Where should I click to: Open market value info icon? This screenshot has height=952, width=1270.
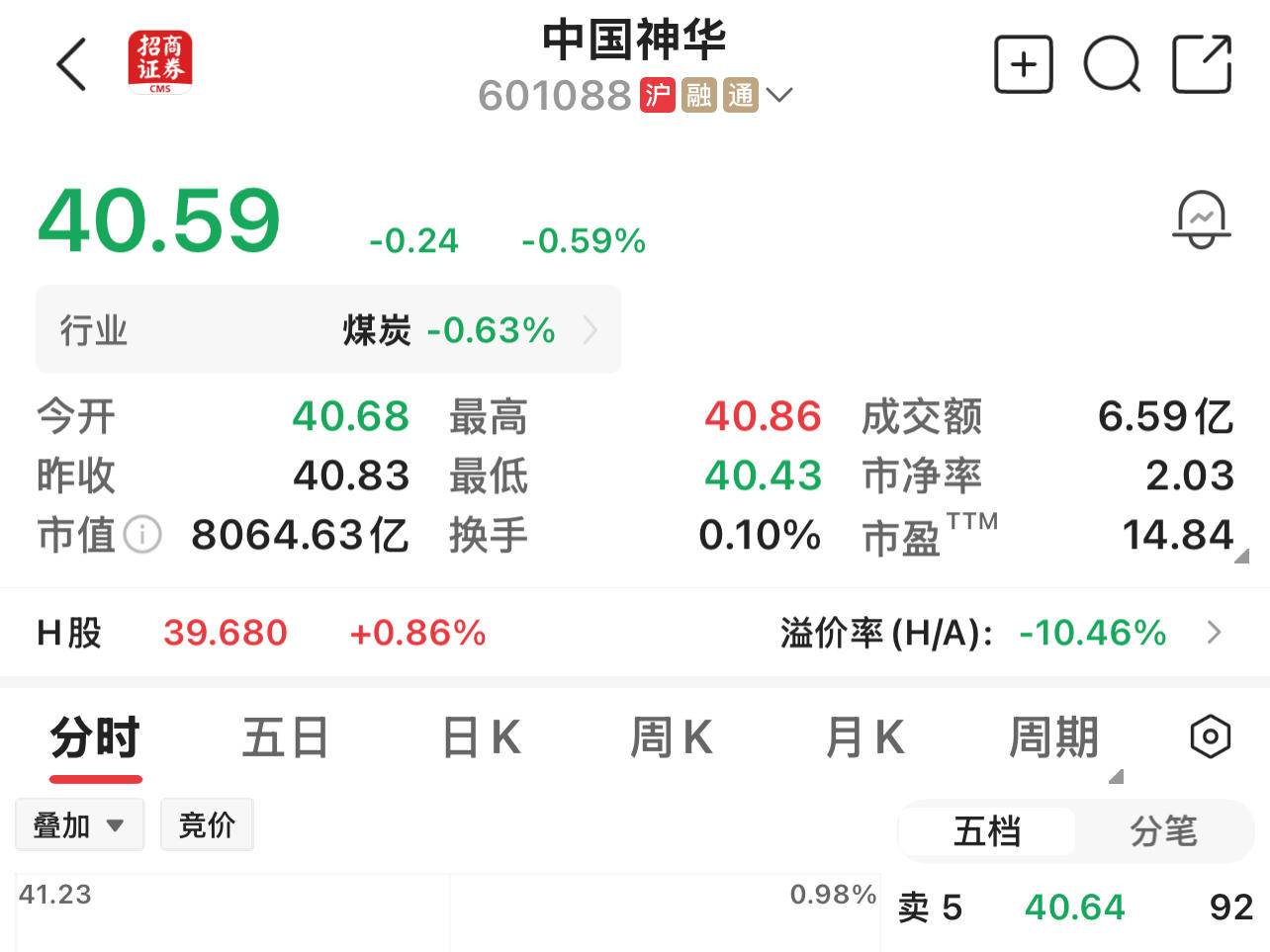tap(143, 535)
